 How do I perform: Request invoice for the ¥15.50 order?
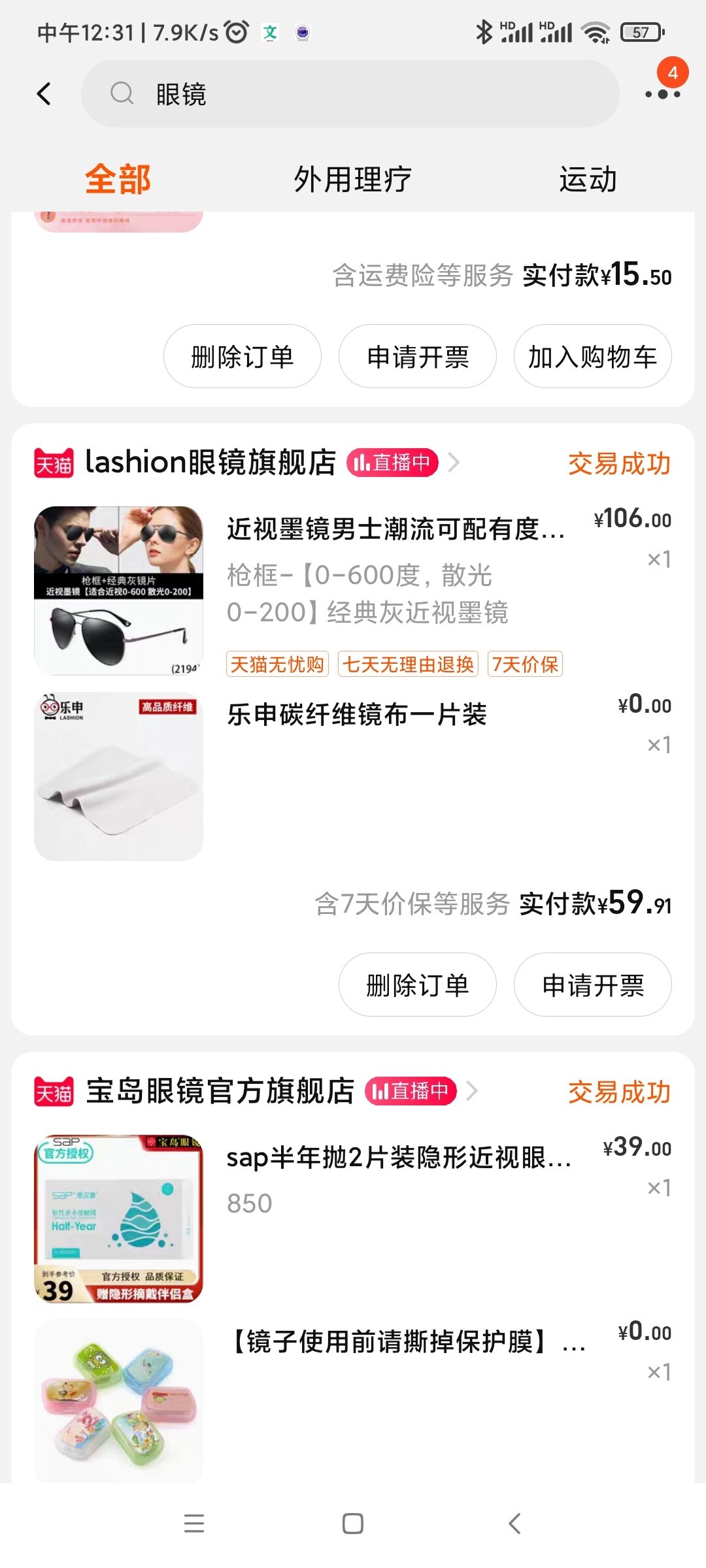(x=417, y=357)
